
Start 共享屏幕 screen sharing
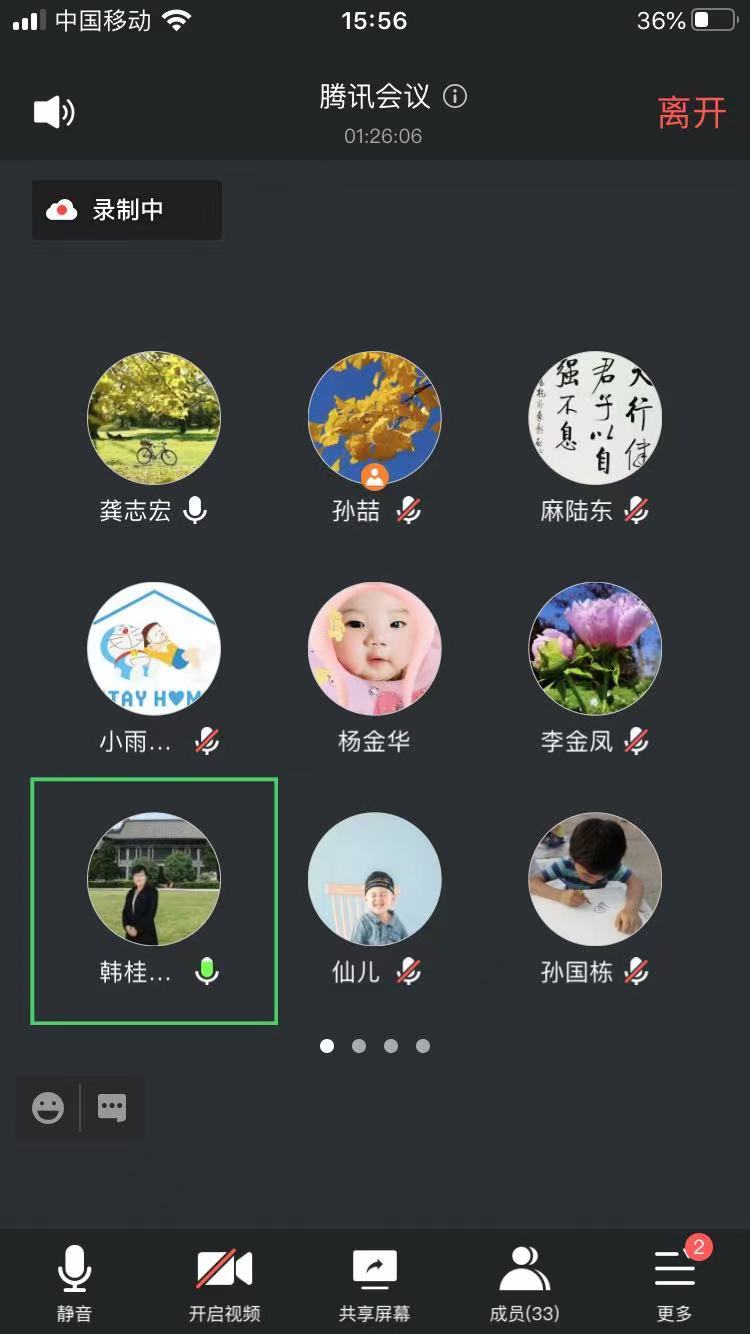pos(375,1282)
